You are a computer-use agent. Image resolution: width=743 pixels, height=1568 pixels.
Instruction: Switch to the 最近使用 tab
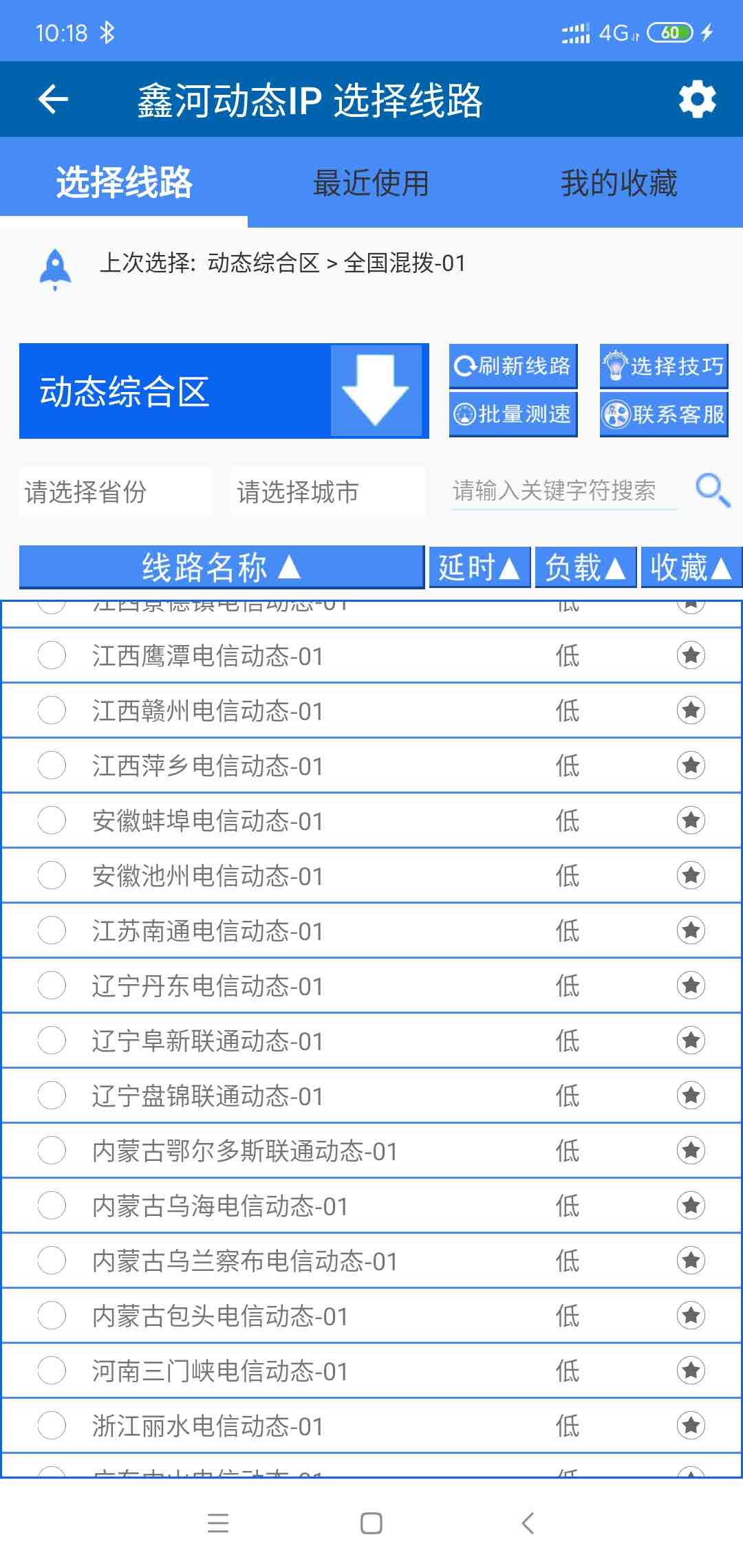[371, 183]
